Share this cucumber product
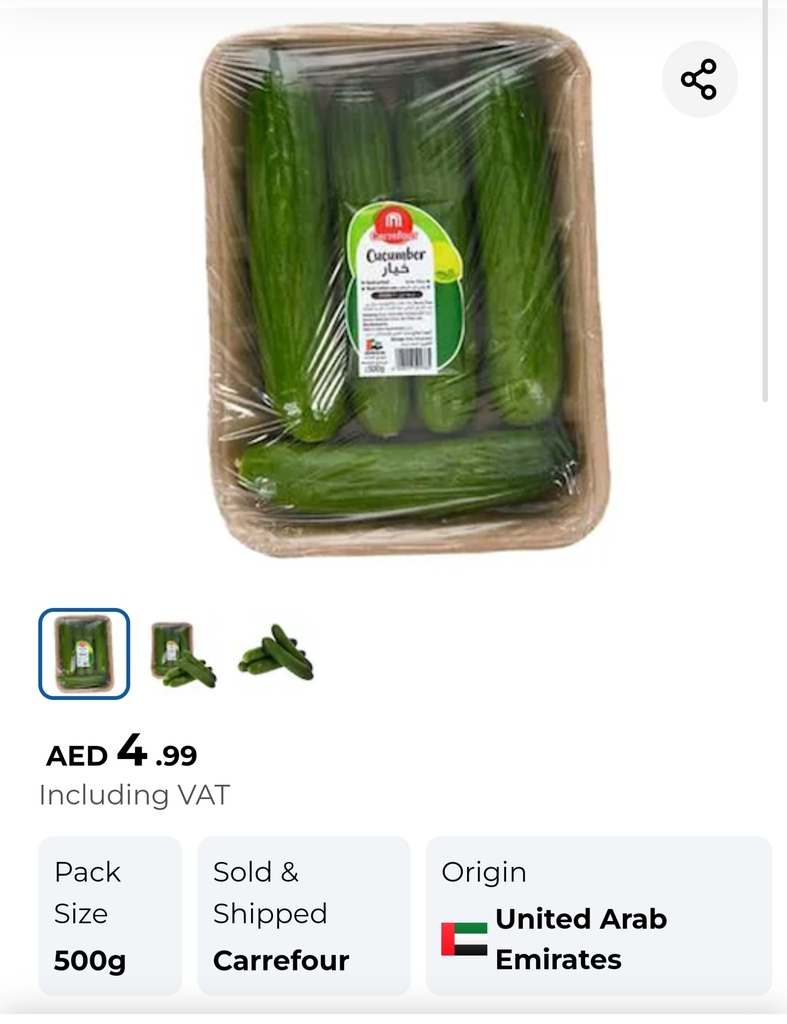Screen dimensions: 787x1024 (x=699, y=79)
